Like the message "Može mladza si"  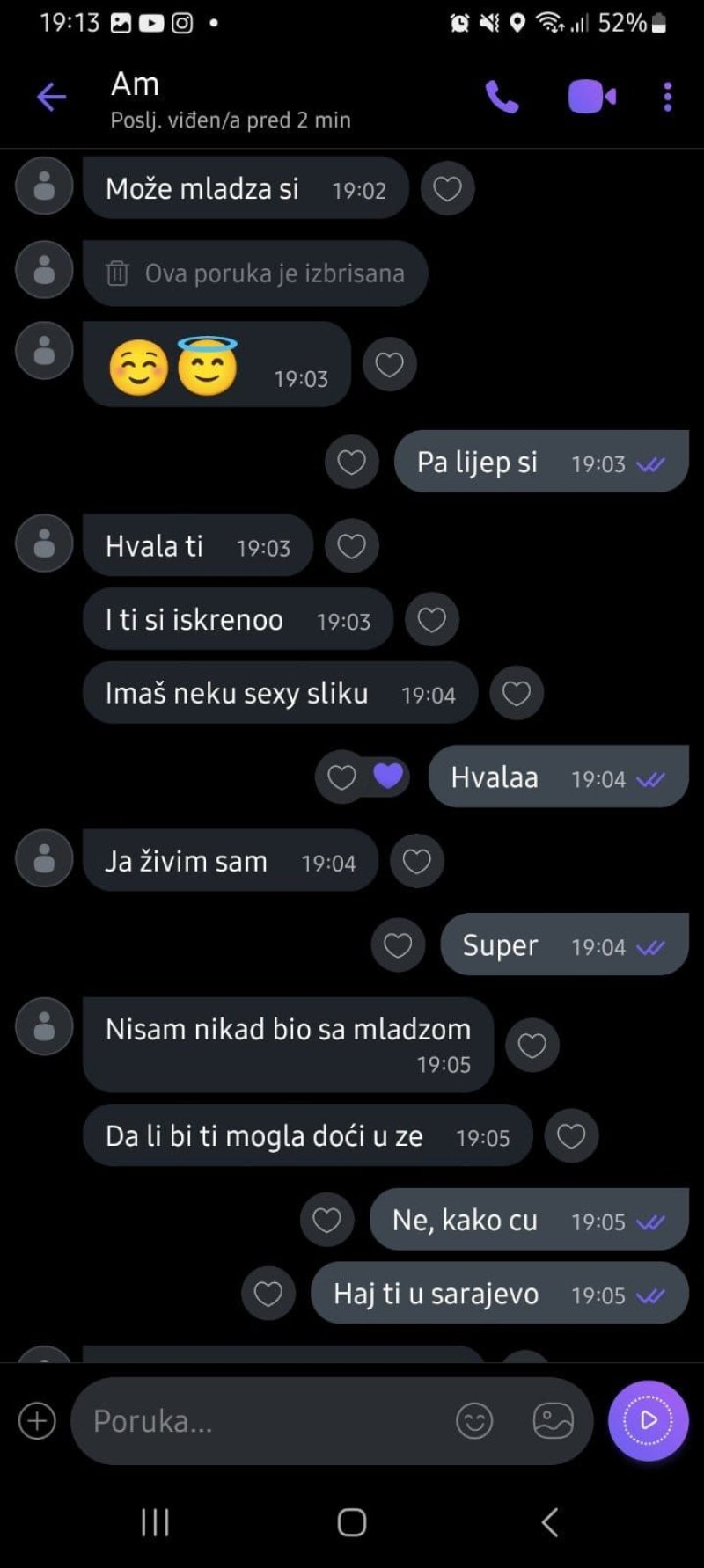click(447, 189)
